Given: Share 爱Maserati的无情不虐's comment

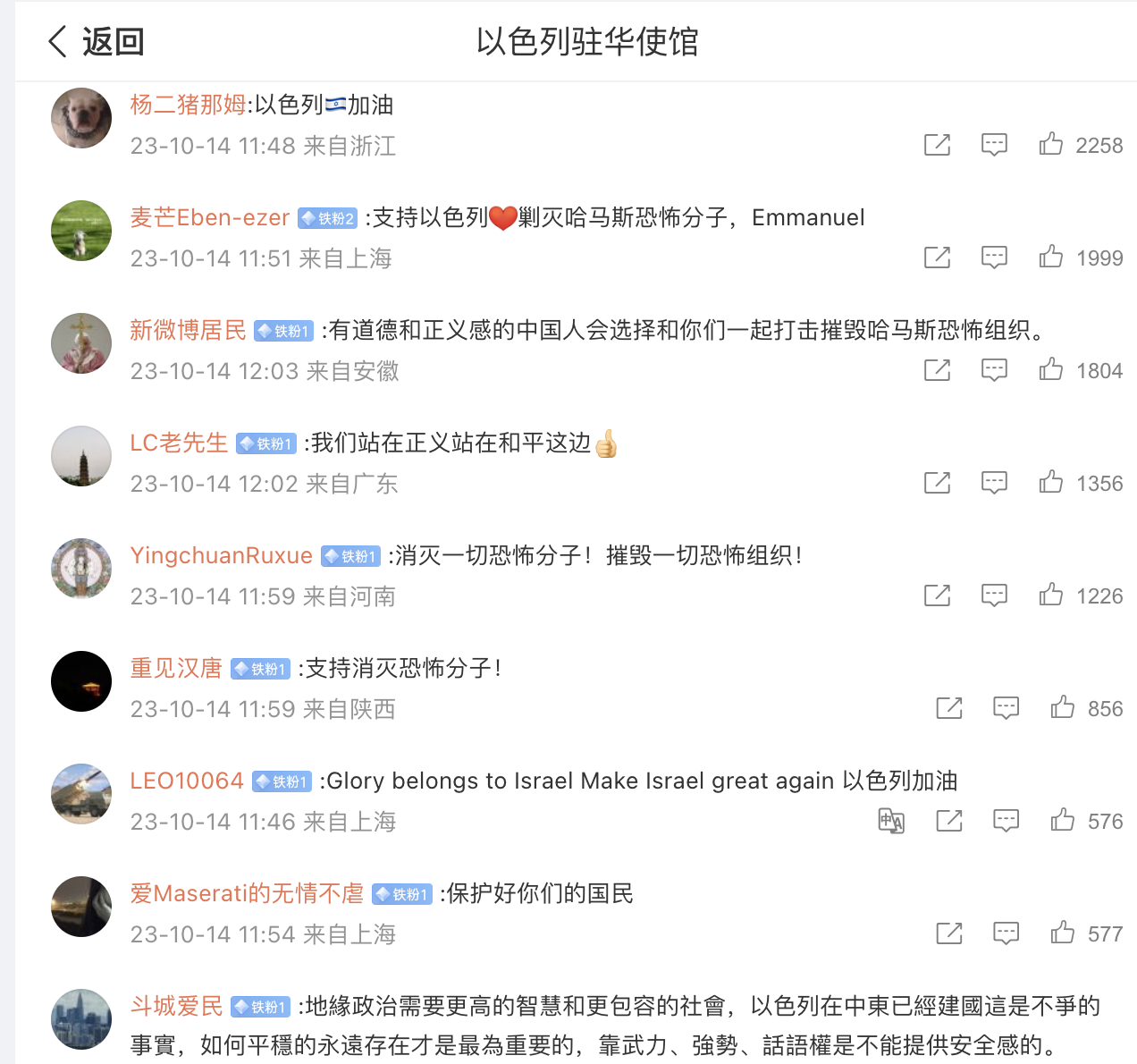Looking at the screenshot, I should coord(948,933).
